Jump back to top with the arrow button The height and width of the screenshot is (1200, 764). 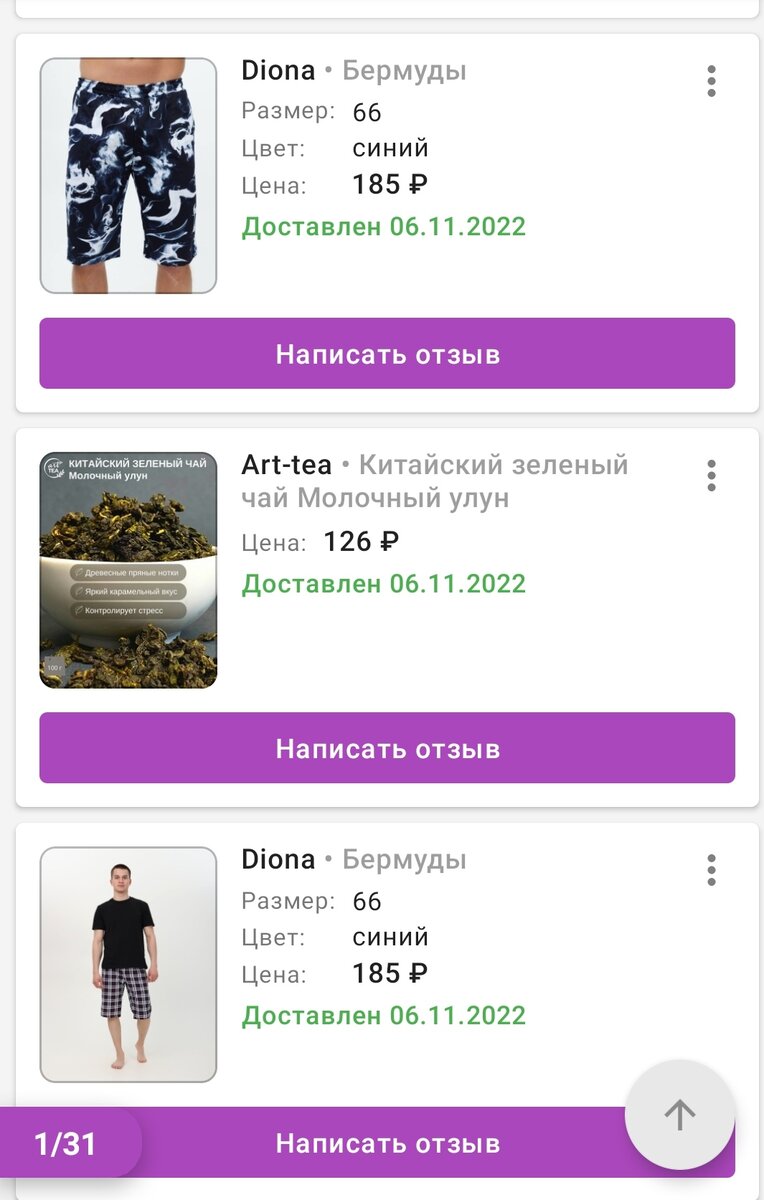680,1115
